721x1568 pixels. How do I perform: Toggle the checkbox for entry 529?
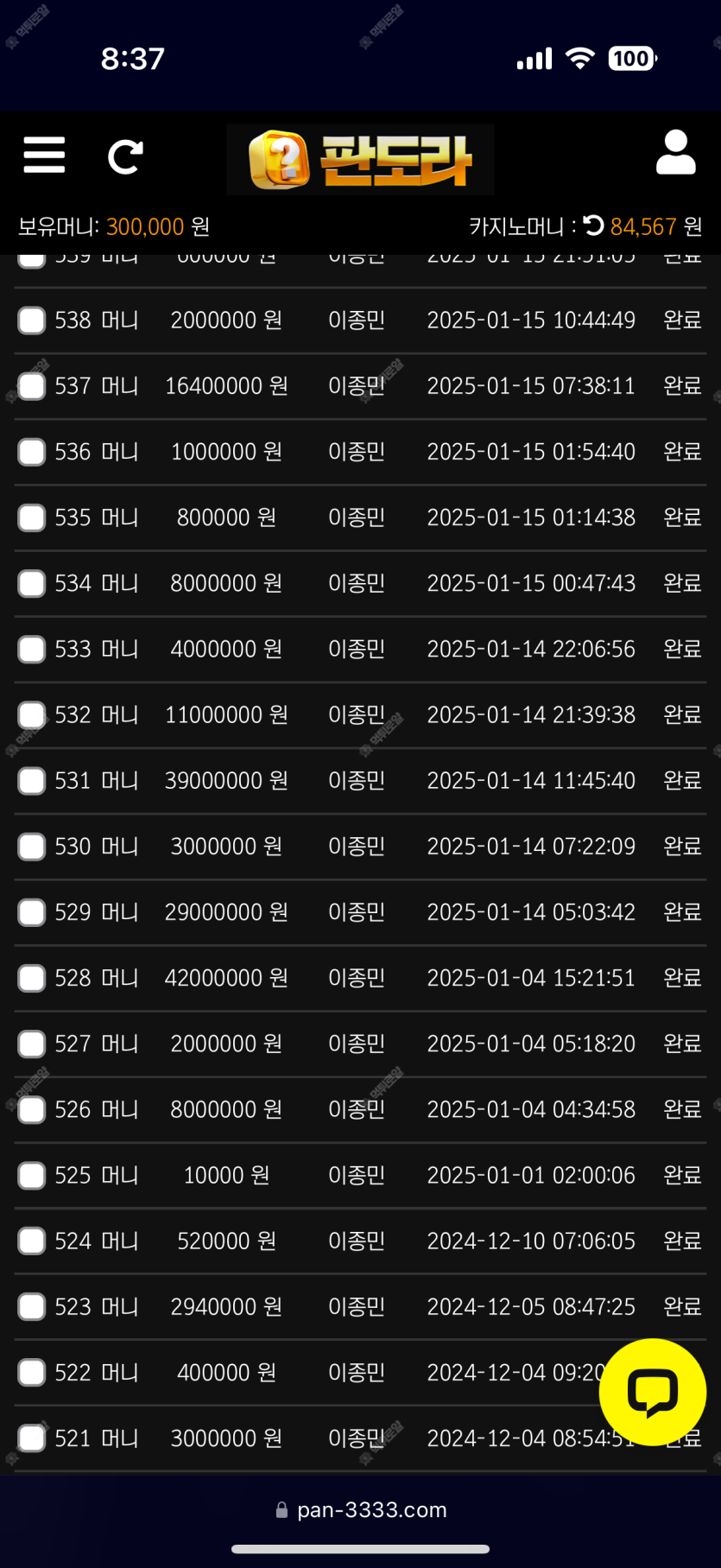coord(32,912)
